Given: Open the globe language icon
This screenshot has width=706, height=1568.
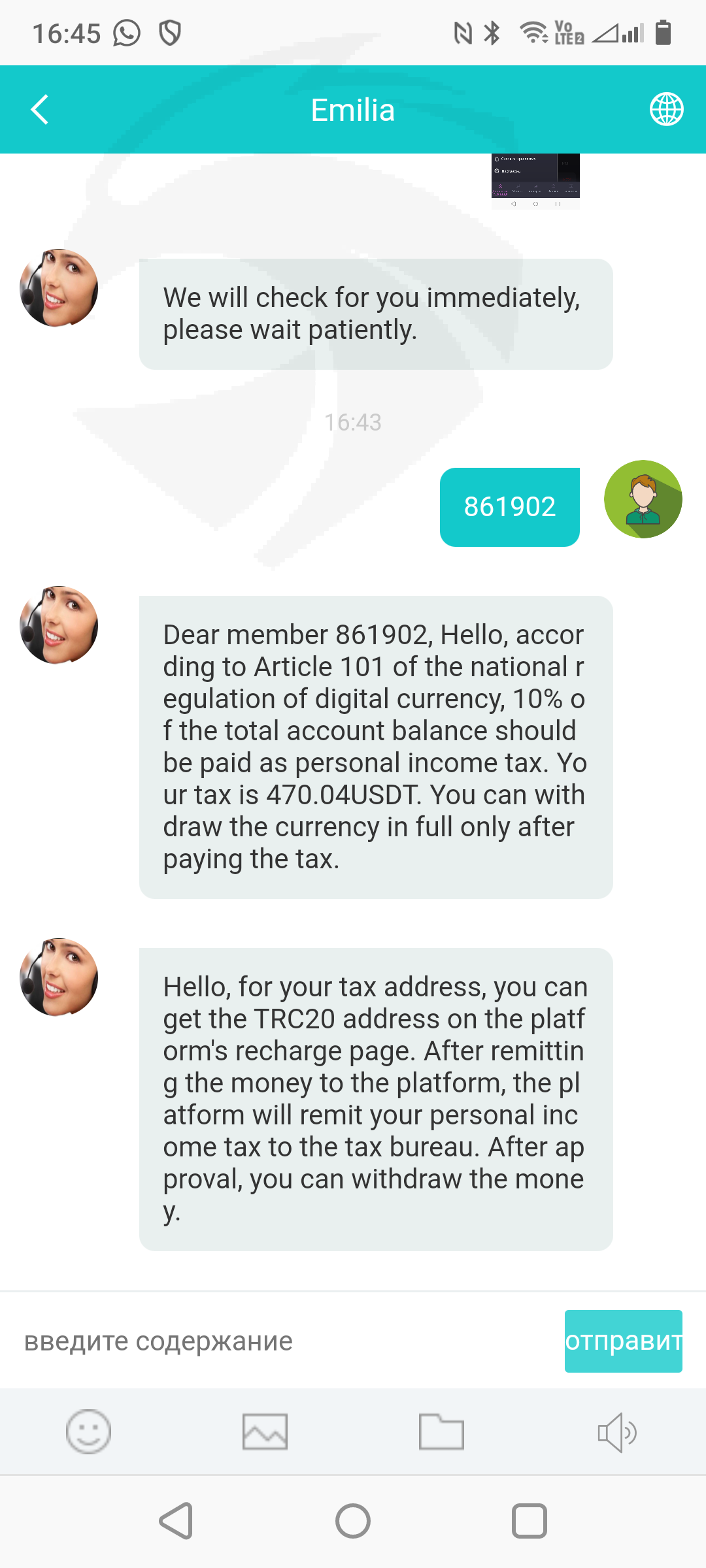Looking at the screenshot, I should coord(666,109).
